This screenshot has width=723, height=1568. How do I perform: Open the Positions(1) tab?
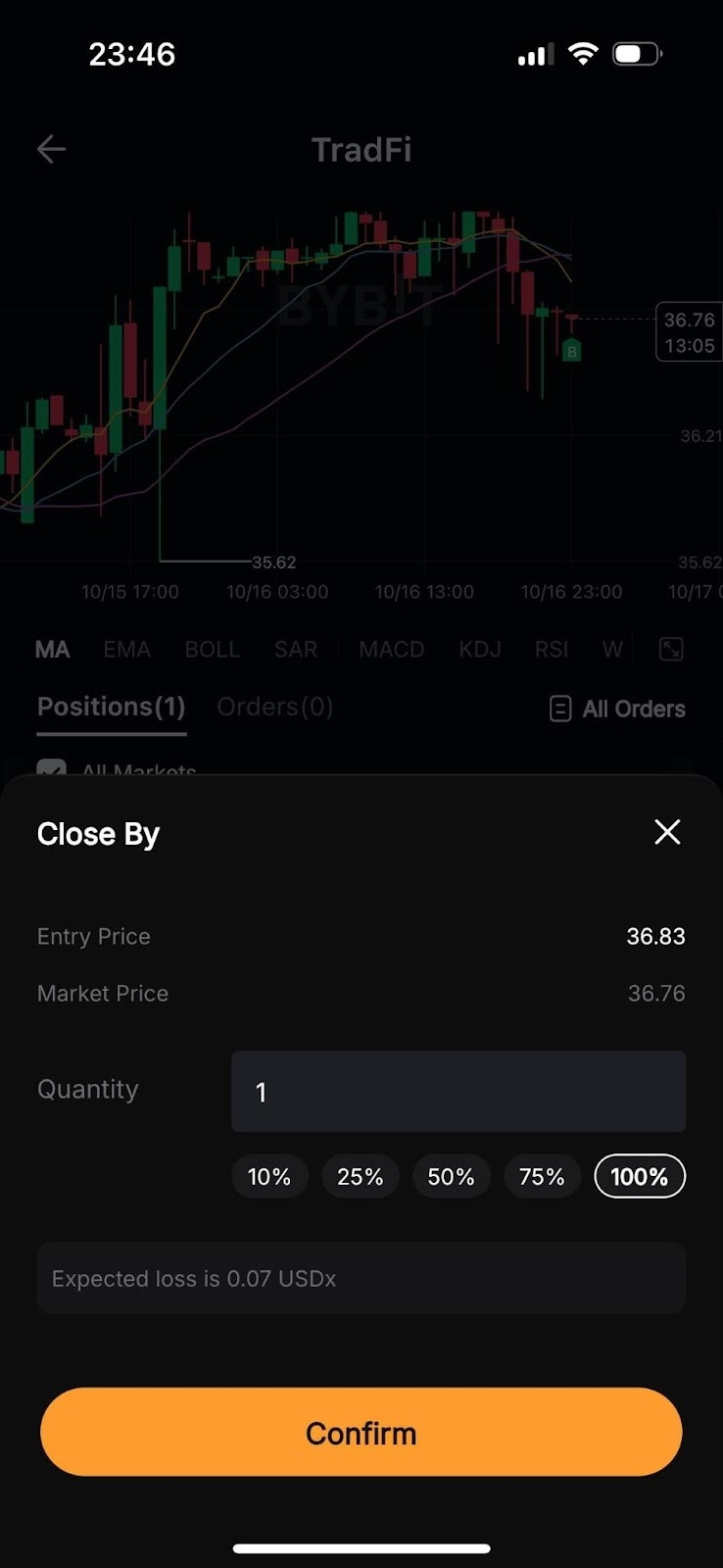tap(111, 707)
